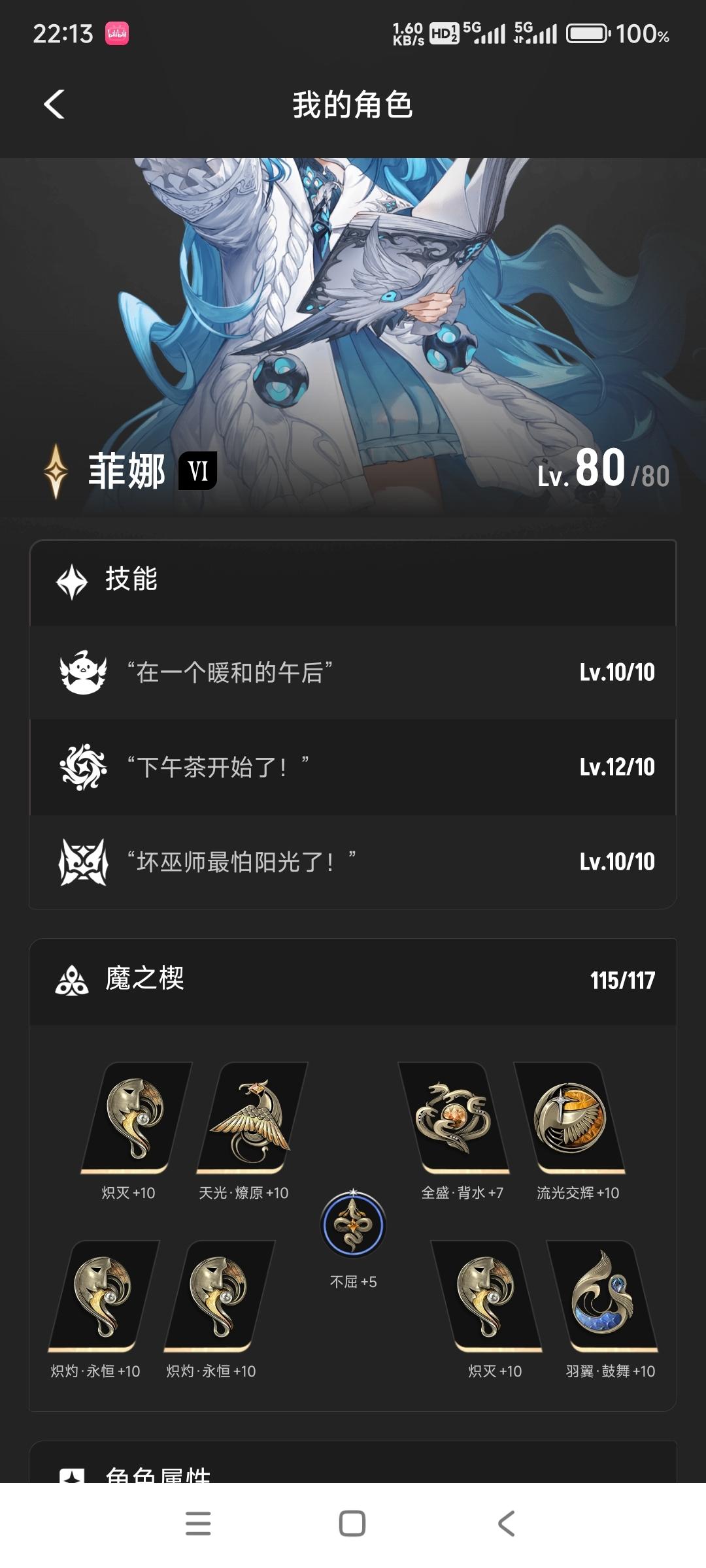Open skill “在一个暖和的午后”
The height and width of the screenshot is (1568, 706).
tap(353, 672)
